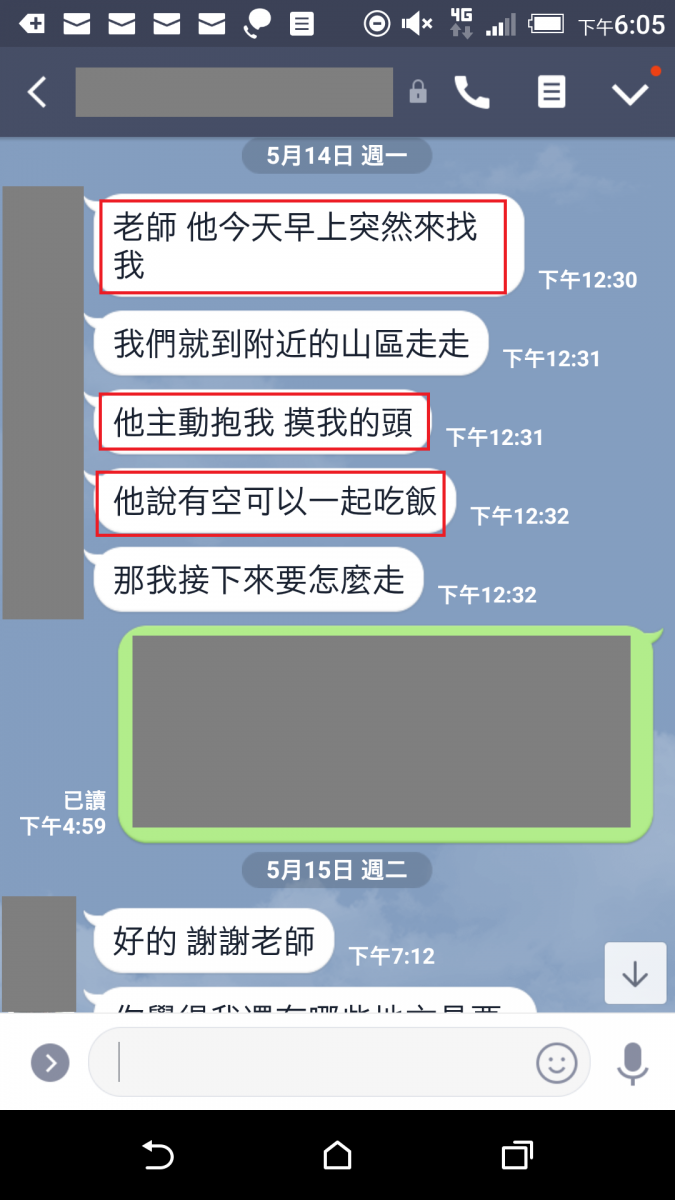Expand the attachment arrow beside input

[x=50, y=1062]
